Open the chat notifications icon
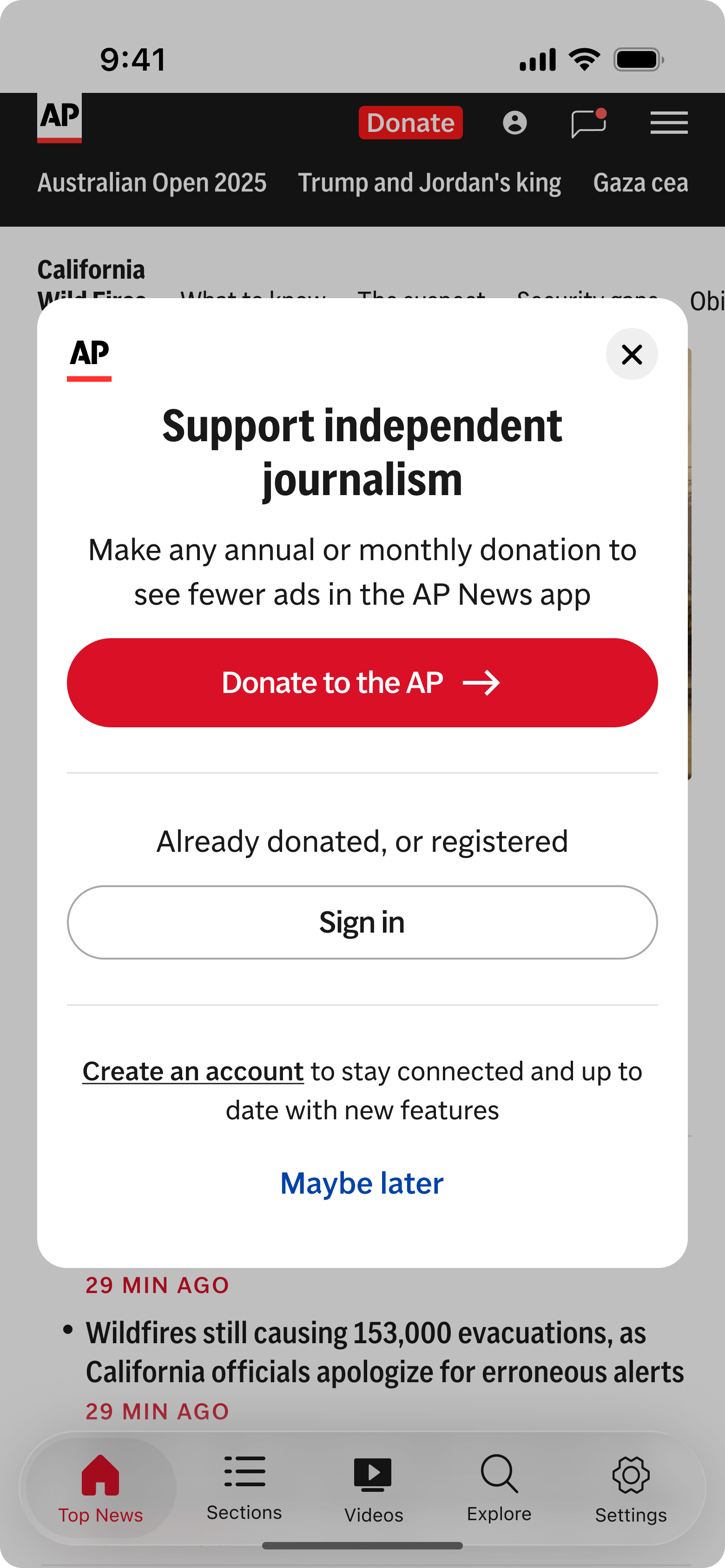Image resolution: width=725 pixels, height=1568 pixels. 588,123
